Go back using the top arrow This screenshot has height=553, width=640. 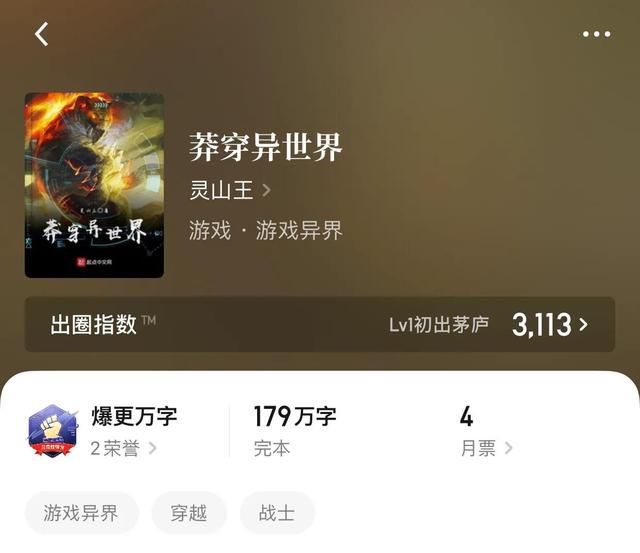[x=41, y=34]
